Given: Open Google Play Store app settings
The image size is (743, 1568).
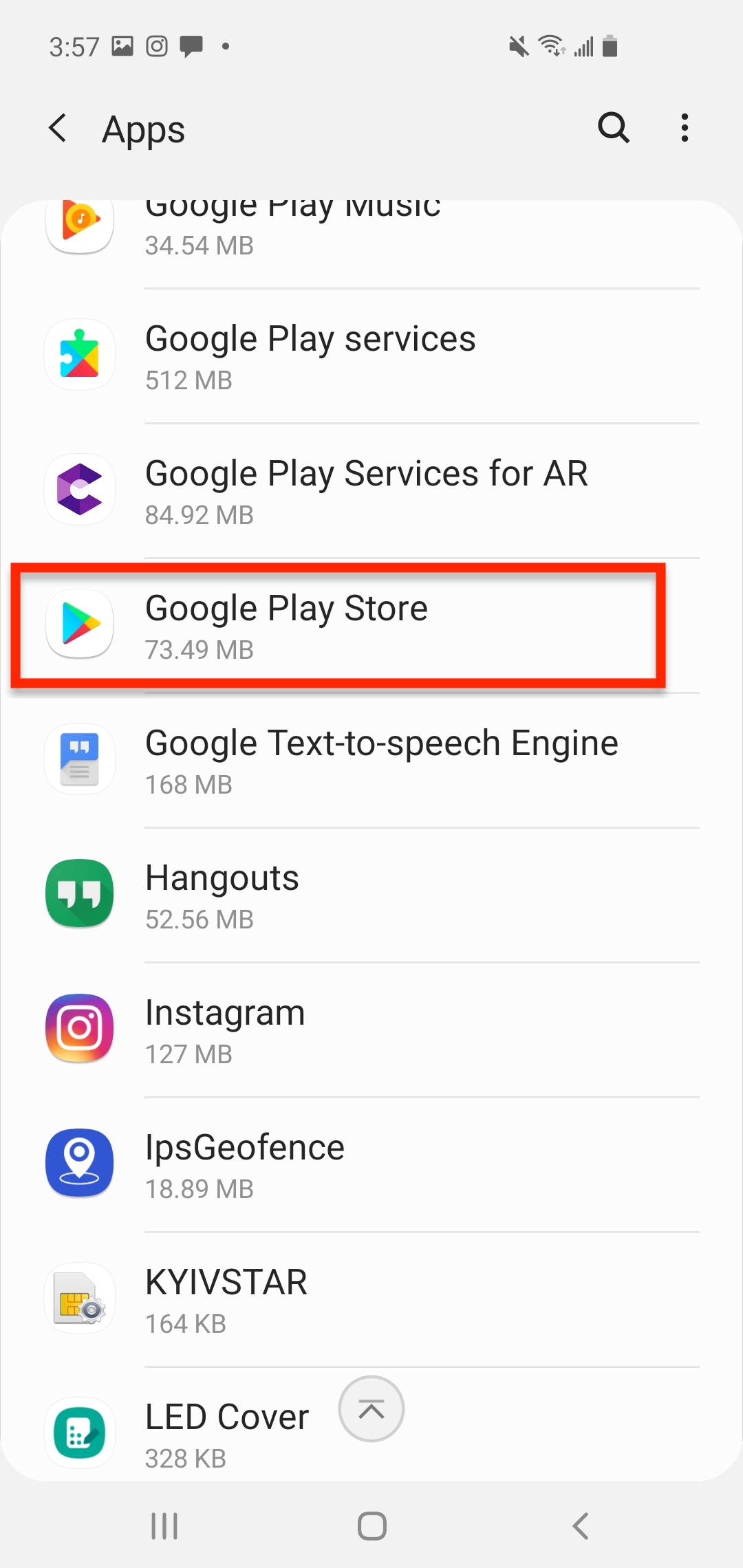Looking at the screenshot, I should click(371, 626).
